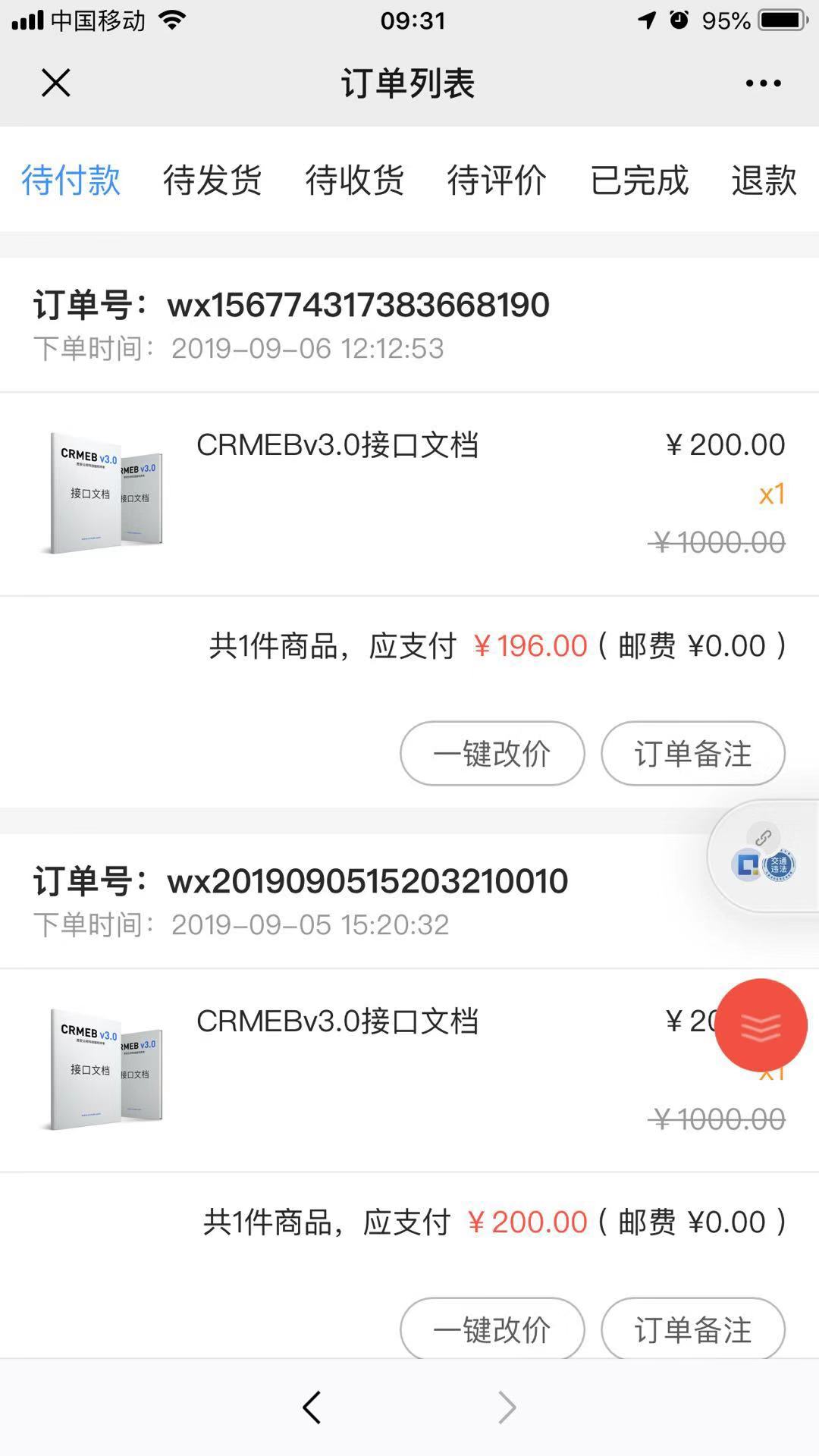Tap the red floating action button
This screenshot has width=819, height=1456.
pyautogui.click(x=761, y=1025)
